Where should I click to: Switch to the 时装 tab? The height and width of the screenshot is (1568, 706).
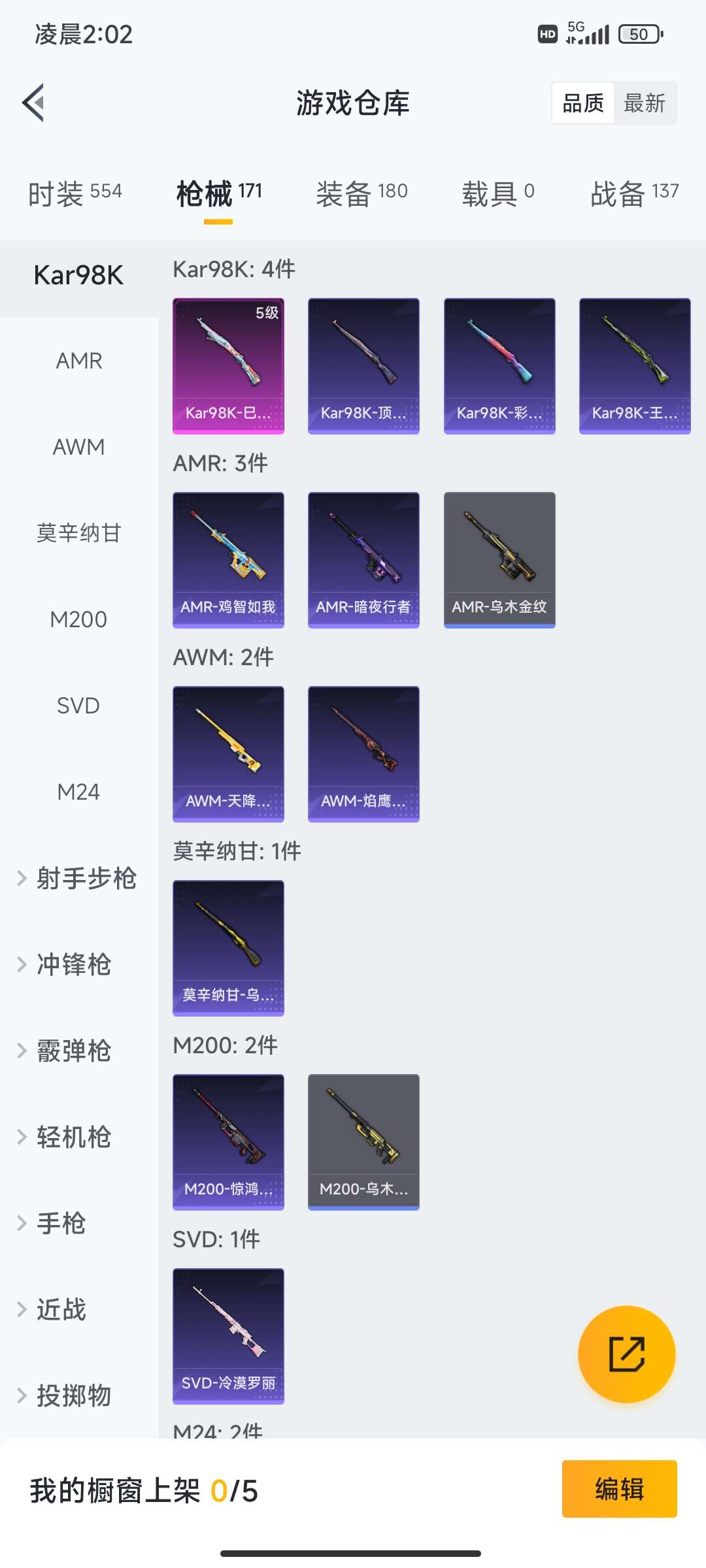75,193
